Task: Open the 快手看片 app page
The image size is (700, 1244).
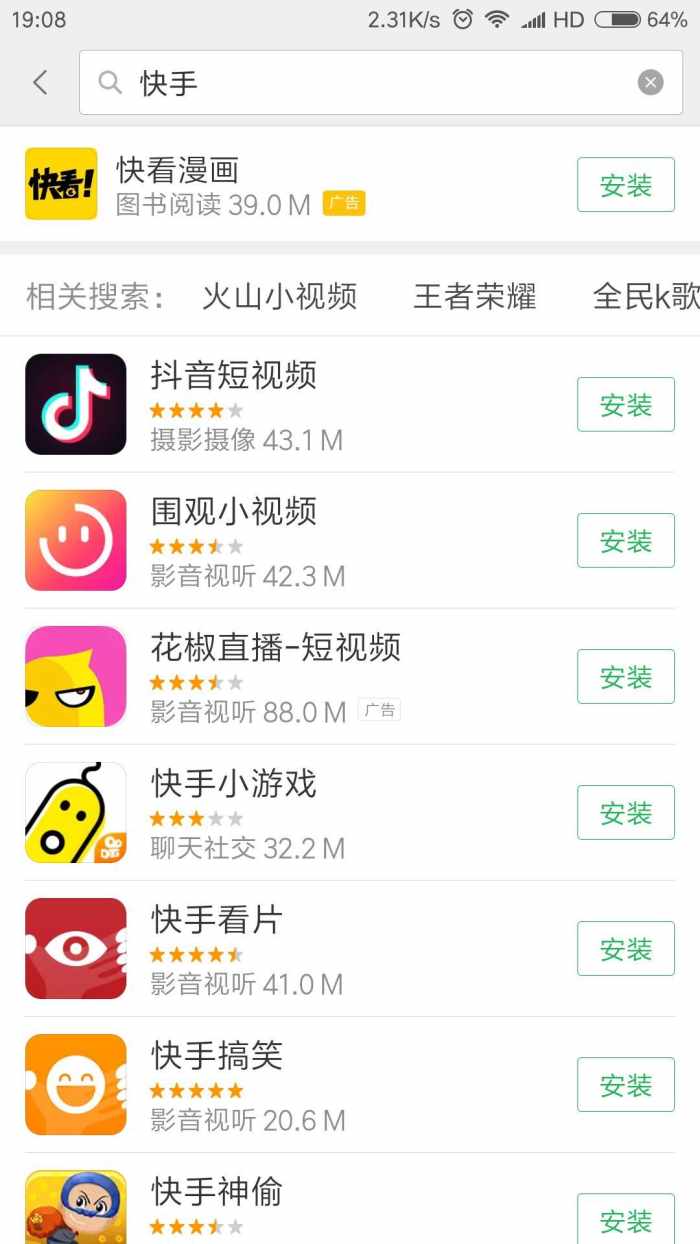Action: click(300, 949)
